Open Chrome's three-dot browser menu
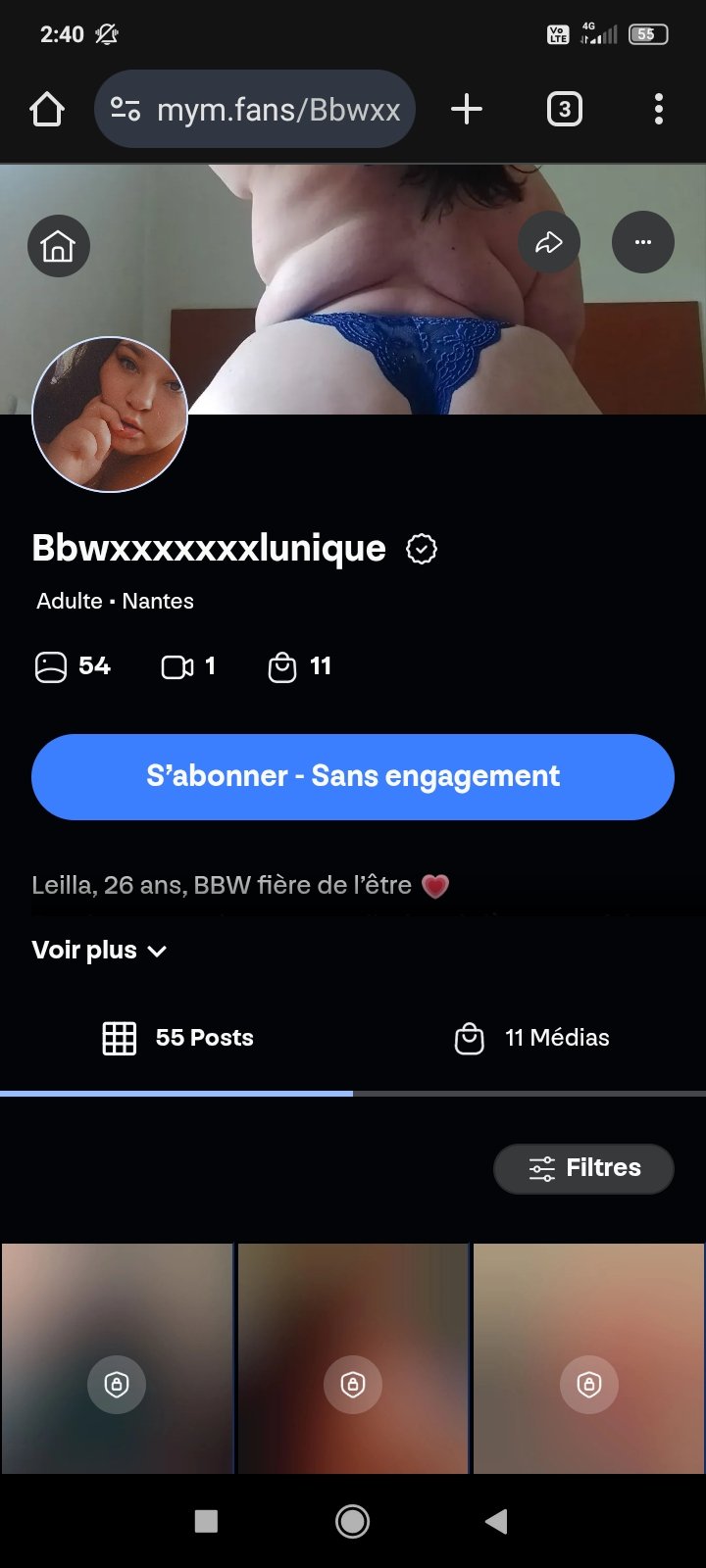This screenshot has width=706, height=1568. click(658, 109)
